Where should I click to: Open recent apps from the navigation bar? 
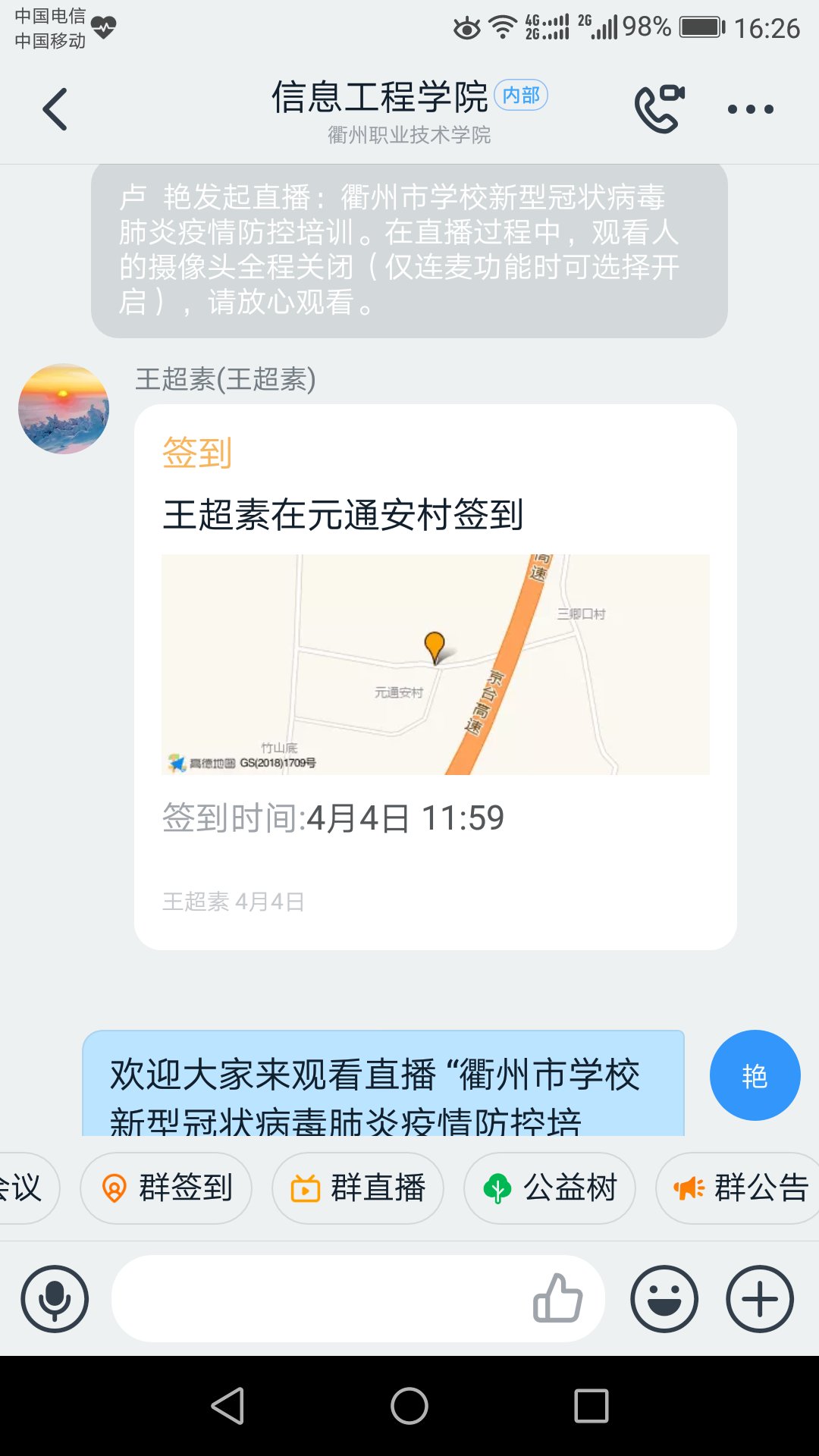[591, 1406]
